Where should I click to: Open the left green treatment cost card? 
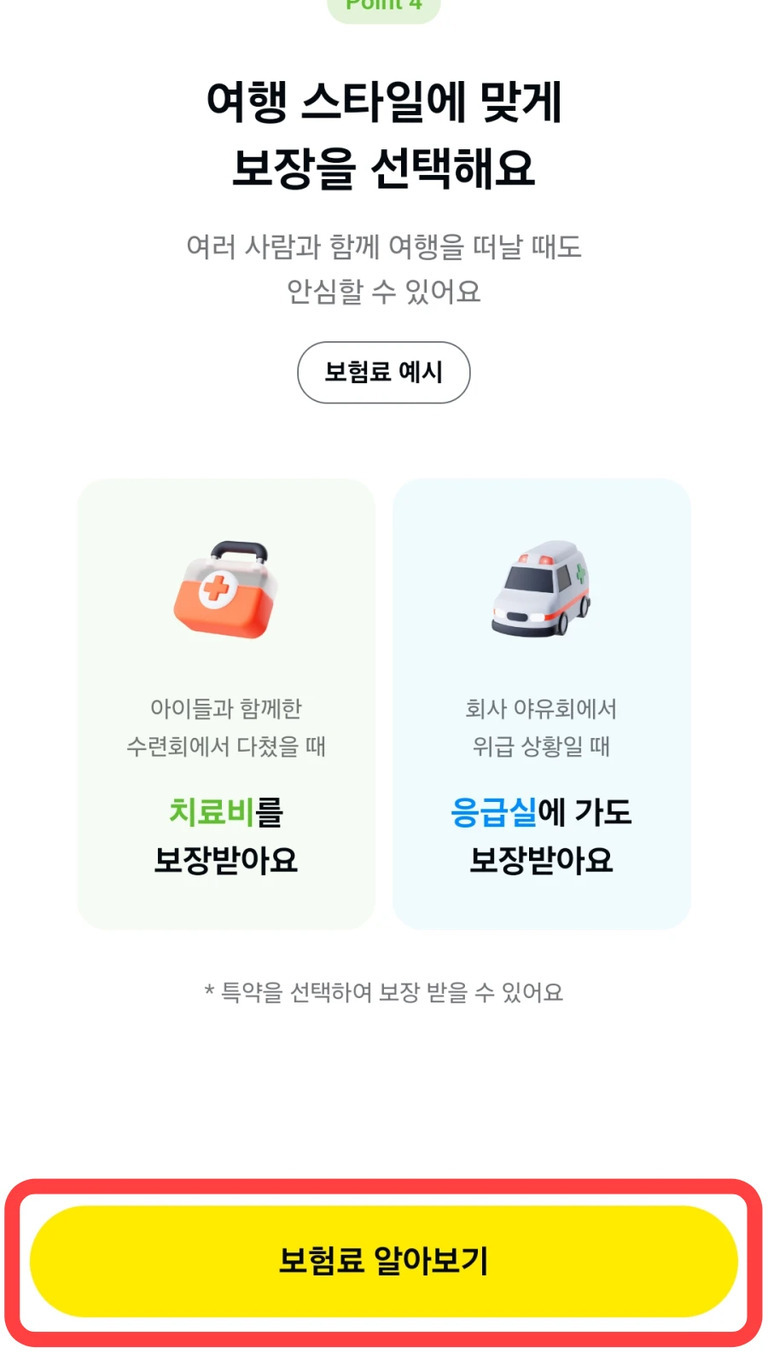point(227,704)
